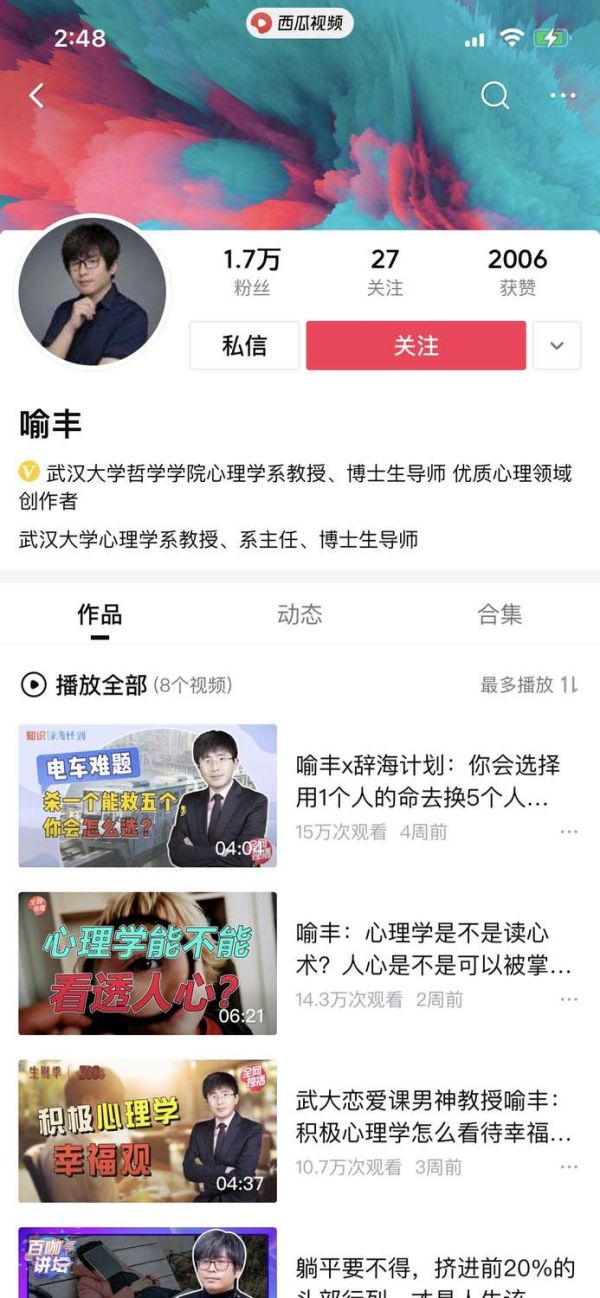
Task: Go back using the top-left arrow
Action: (37, 95)
